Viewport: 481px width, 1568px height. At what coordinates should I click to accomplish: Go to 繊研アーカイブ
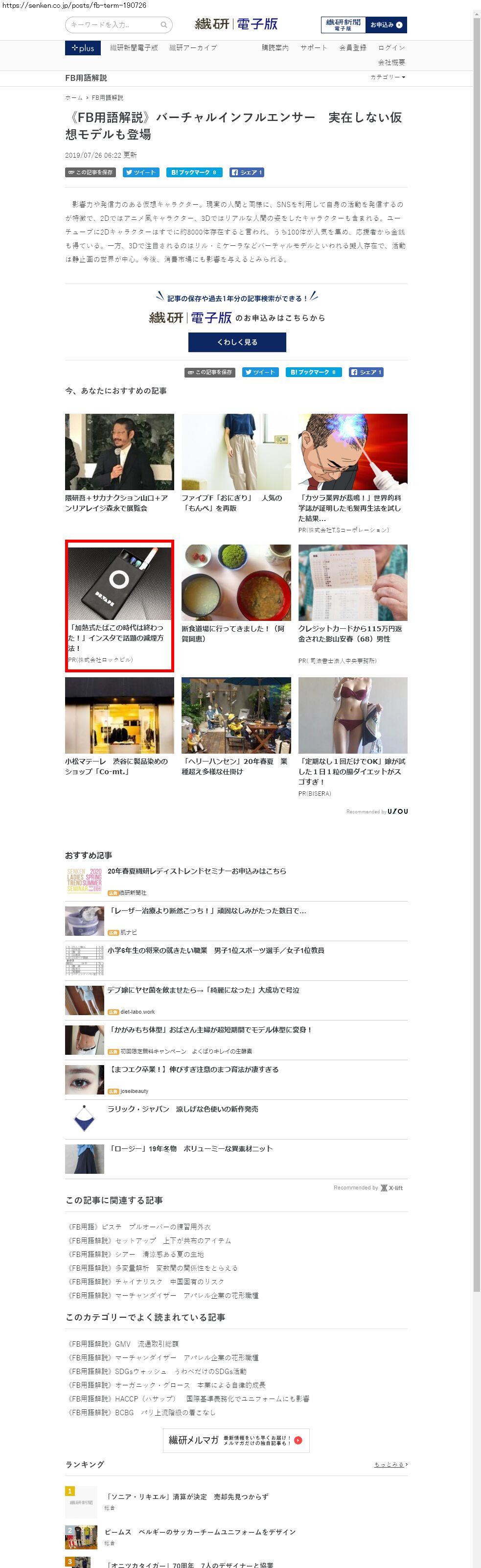(x=193, y=48)
